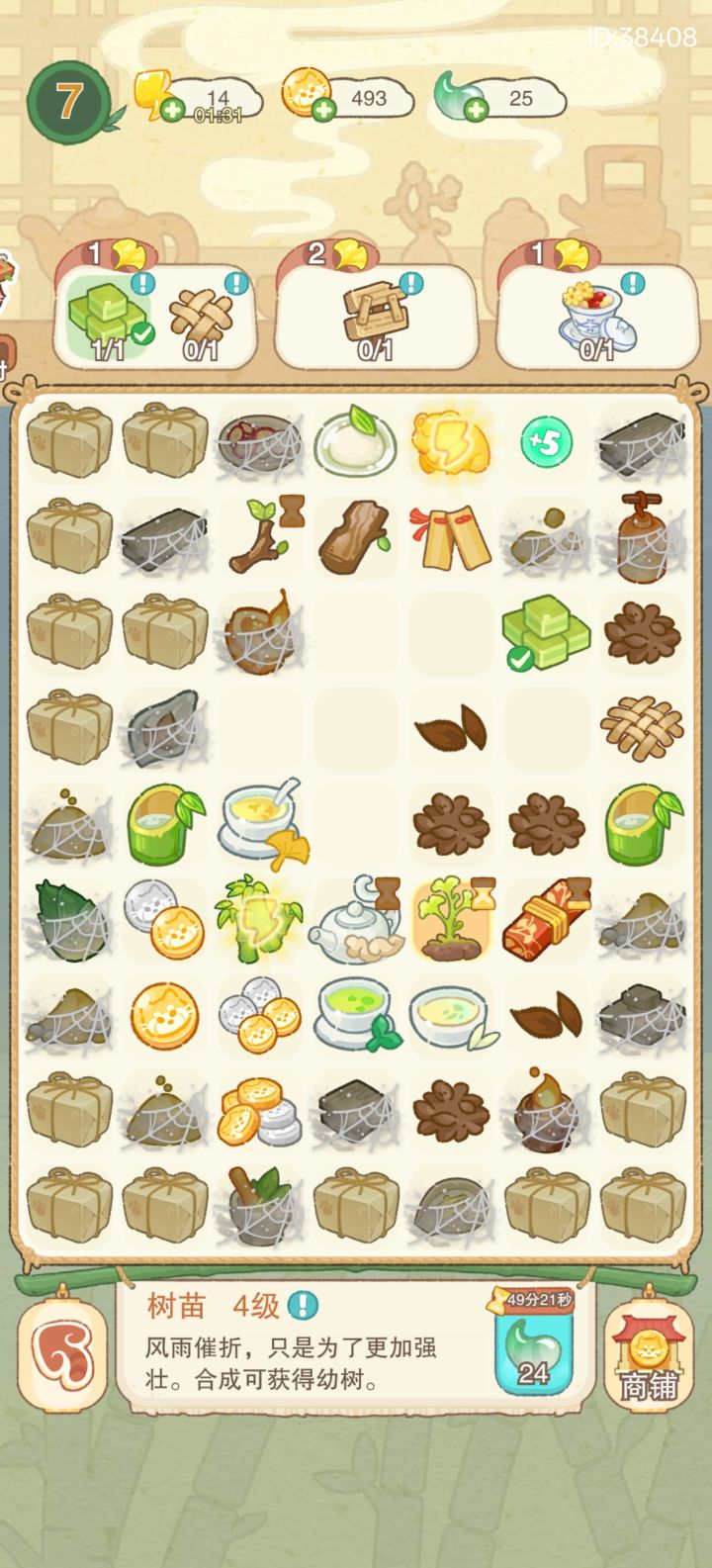Select the ginkgo teapot on the board

[x=356, y=925]
